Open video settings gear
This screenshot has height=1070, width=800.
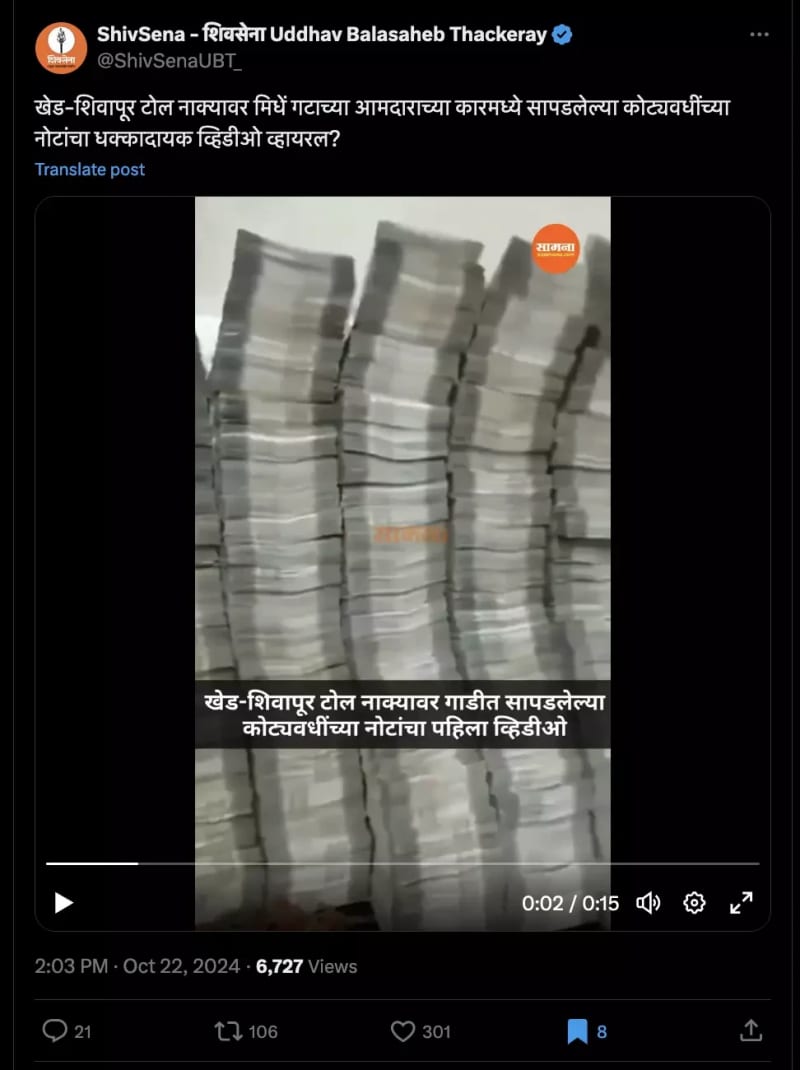click(x=694, y=903)
